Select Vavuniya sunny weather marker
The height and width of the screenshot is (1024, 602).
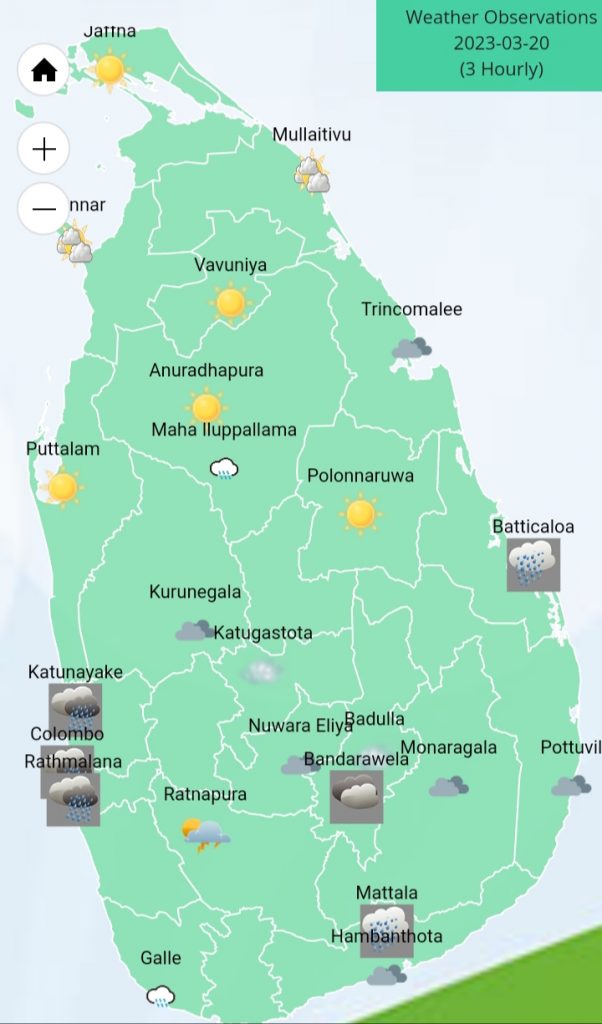click(x=230, y=302)
